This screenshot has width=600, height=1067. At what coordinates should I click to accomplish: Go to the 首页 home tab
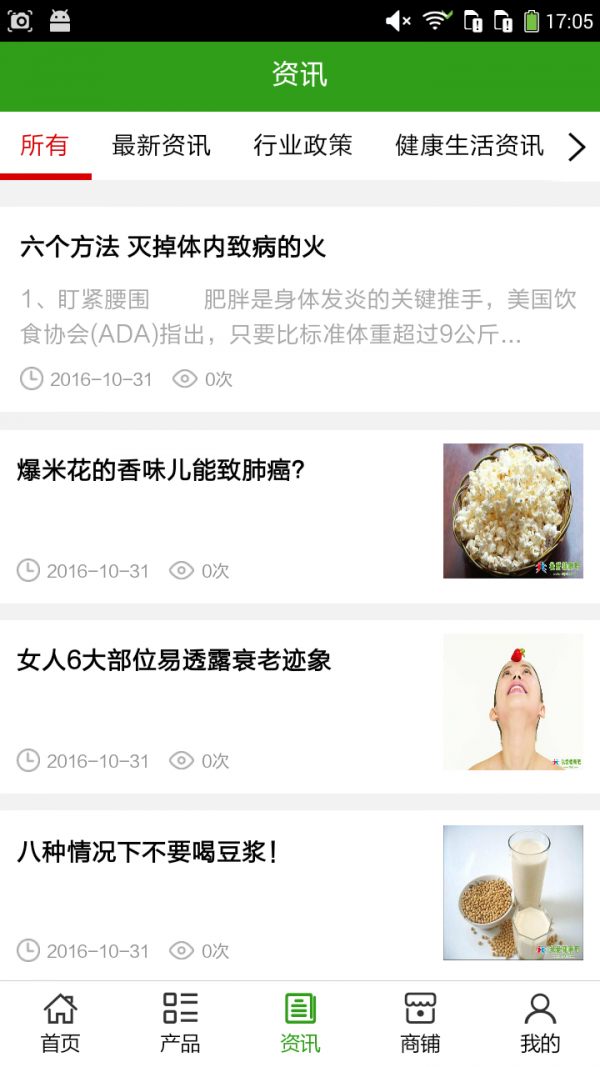point(60,1023)
